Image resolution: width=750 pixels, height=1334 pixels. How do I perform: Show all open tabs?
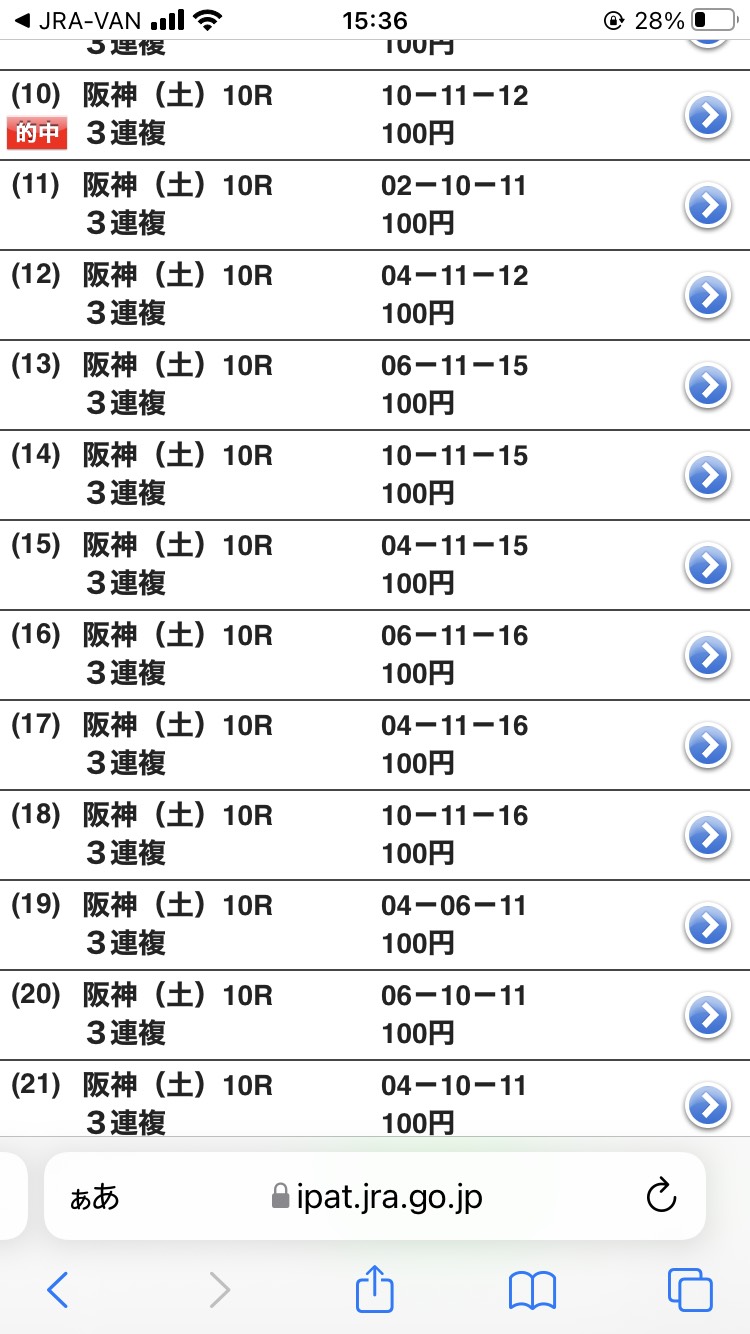click(690, 1290)
